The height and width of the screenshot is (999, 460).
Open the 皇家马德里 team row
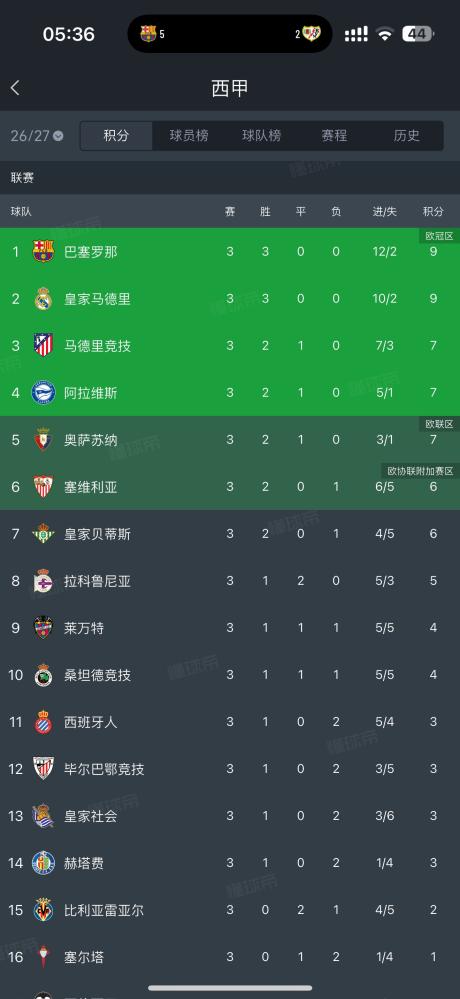click(x=230, y=299)
